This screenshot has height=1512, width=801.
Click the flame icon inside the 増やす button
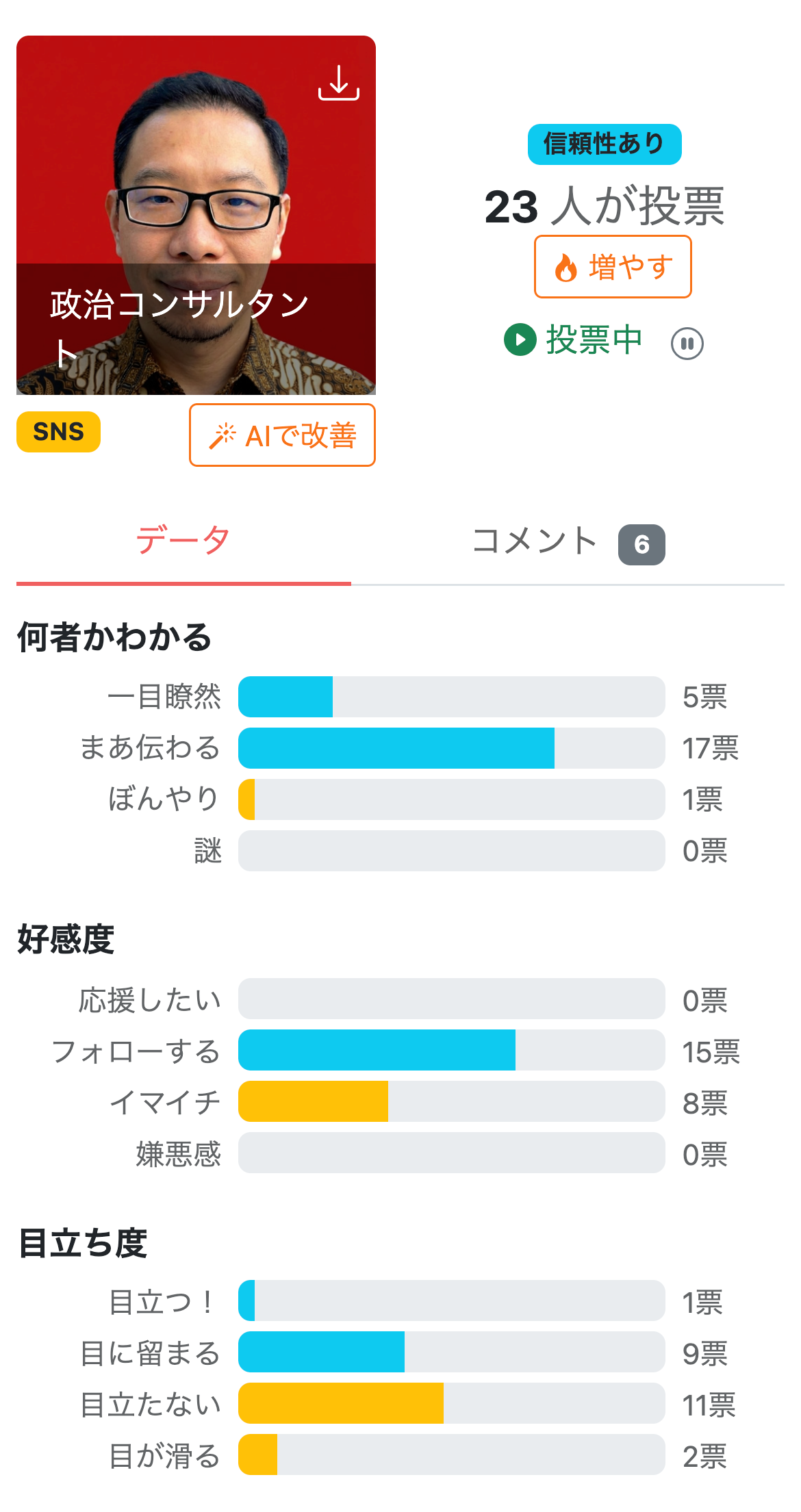pos(565,268)
